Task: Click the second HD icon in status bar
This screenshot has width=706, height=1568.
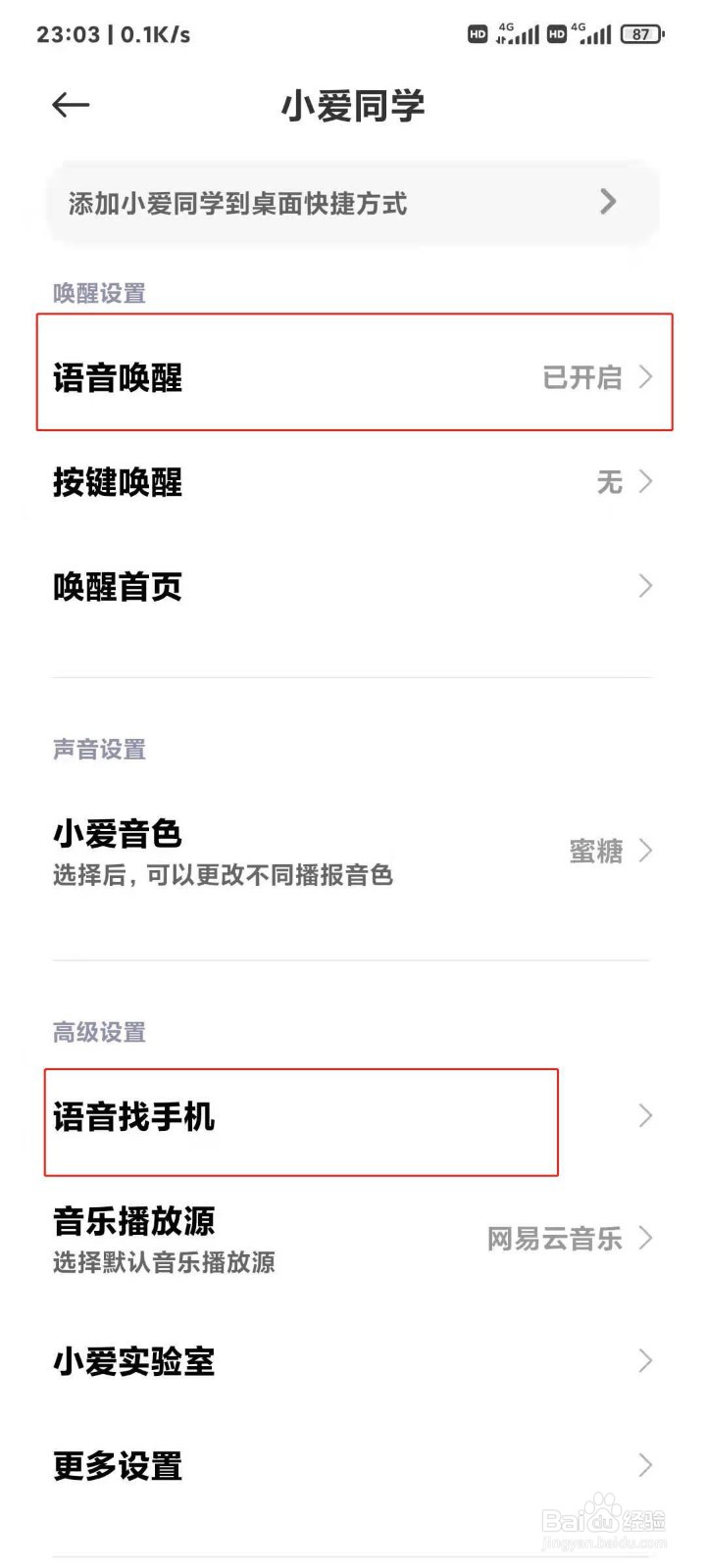Action: 556,32
